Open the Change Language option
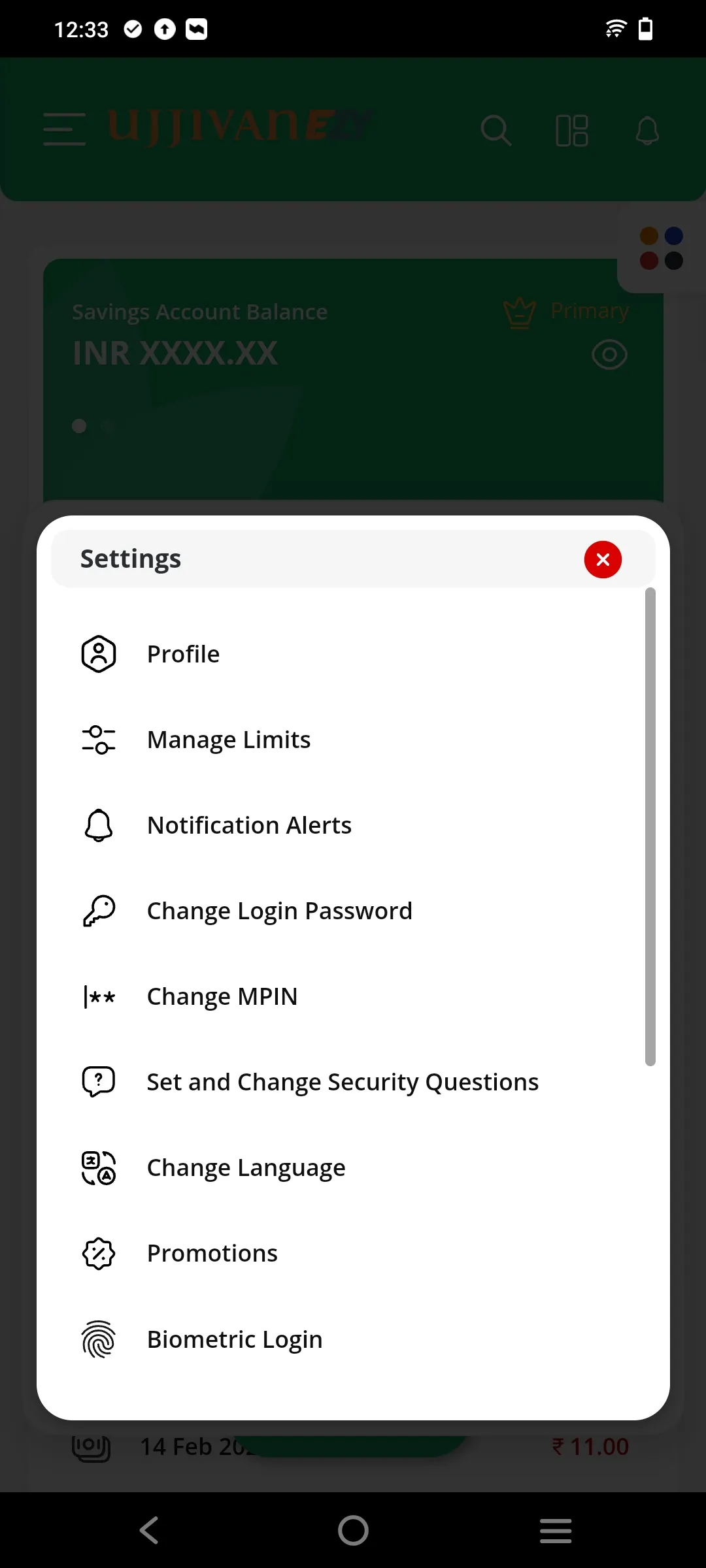 click(x=246, y=1168)
